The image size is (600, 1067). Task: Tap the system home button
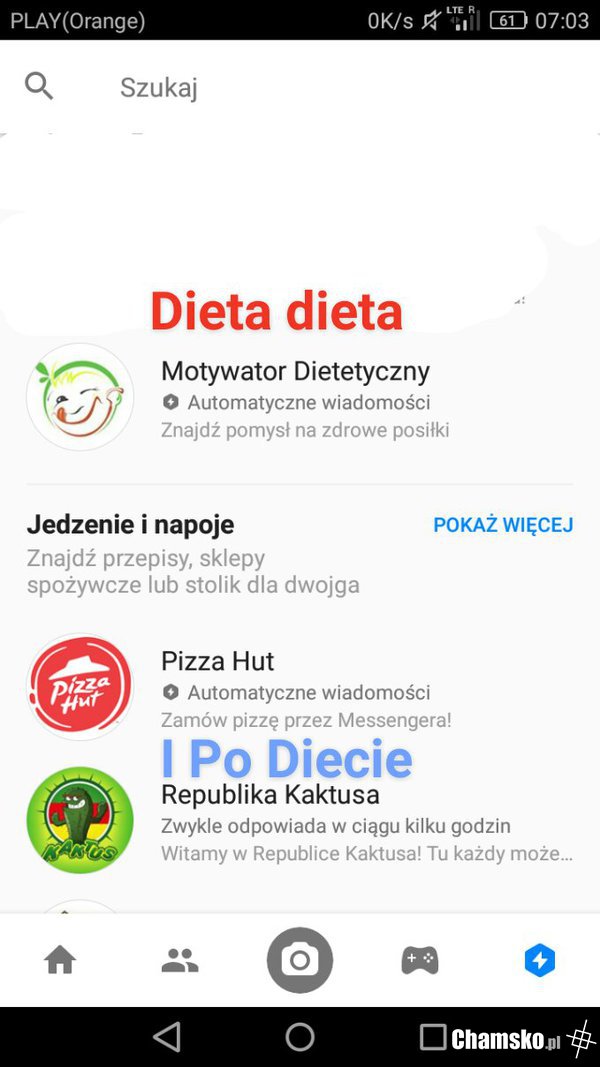click(300, 1037)
